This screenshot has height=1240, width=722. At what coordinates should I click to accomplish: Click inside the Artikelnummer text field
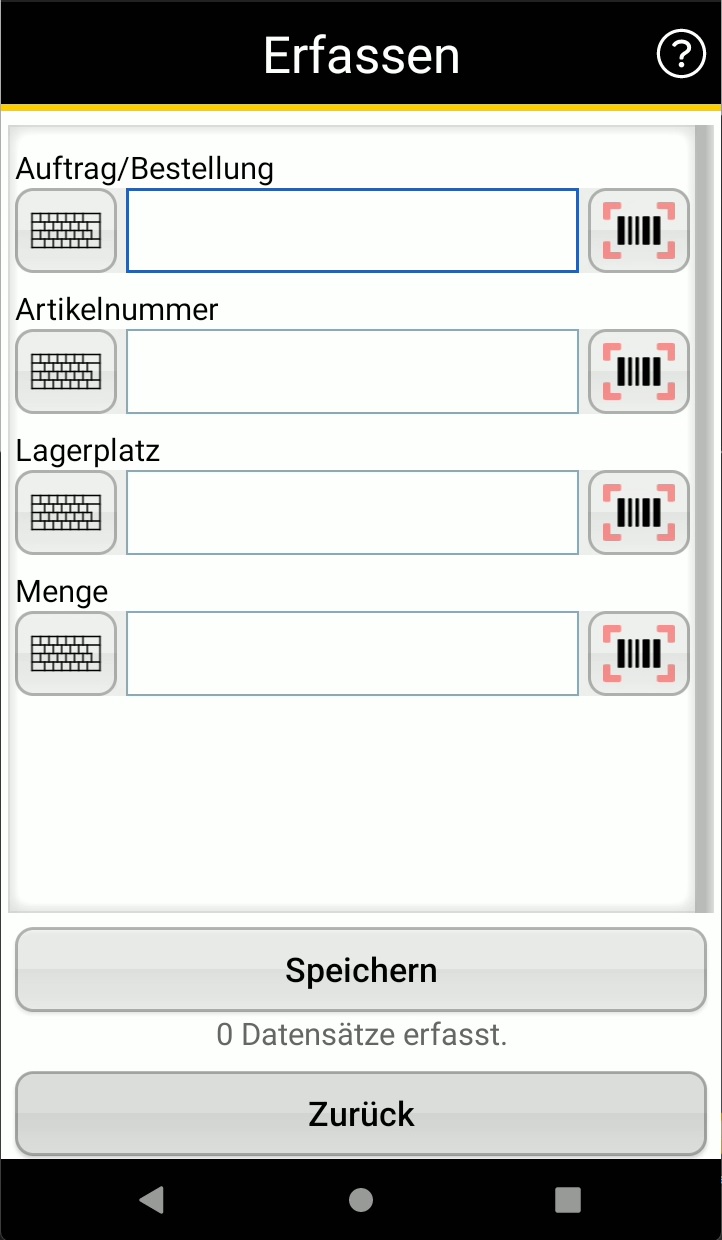351,371
